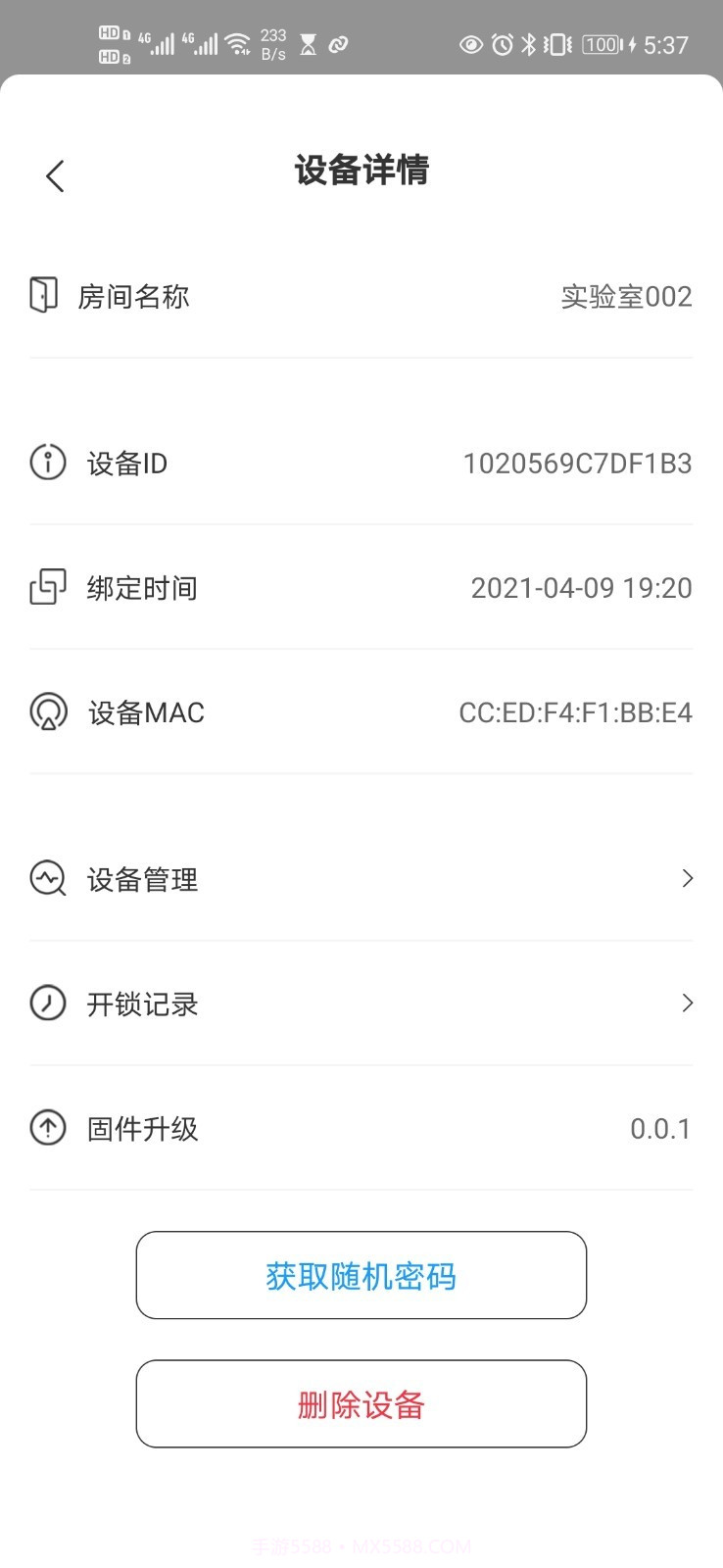Tap the device MAC address CC:ED:F4:F1:BB:E4
The height and width of the screenshot is (1568, 723).
(x=573, y=712)
